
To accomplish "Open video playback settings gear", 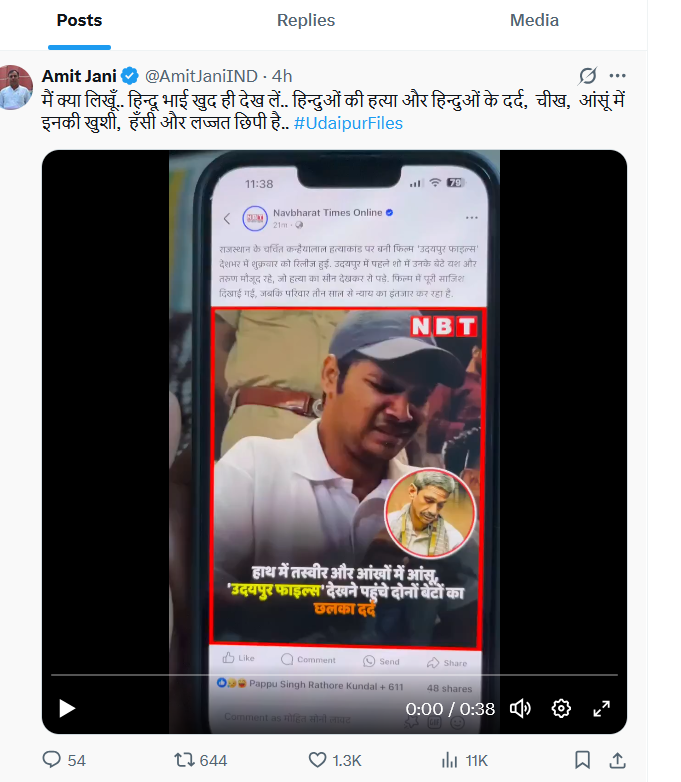I will [561, 708].
